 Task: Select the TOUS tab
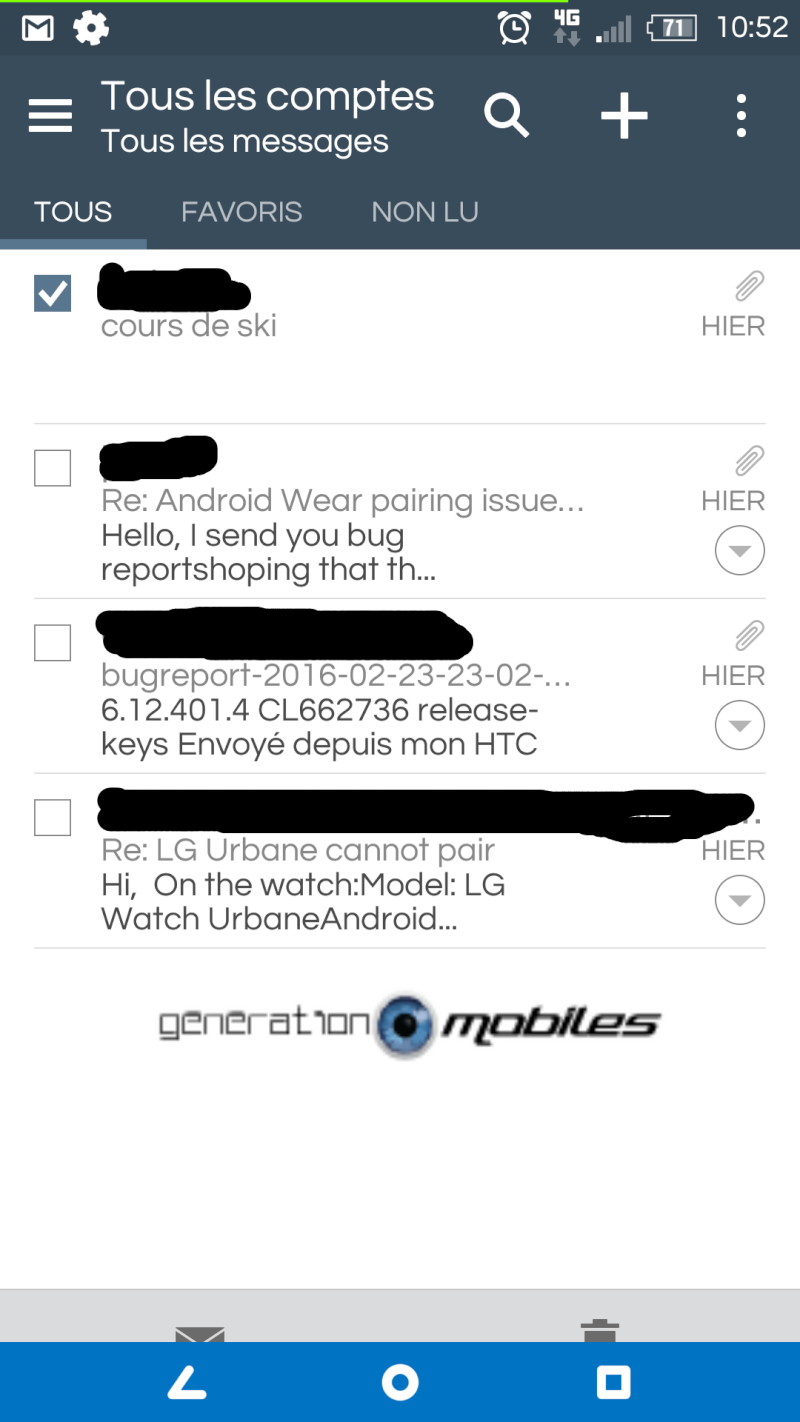(73, 212)
